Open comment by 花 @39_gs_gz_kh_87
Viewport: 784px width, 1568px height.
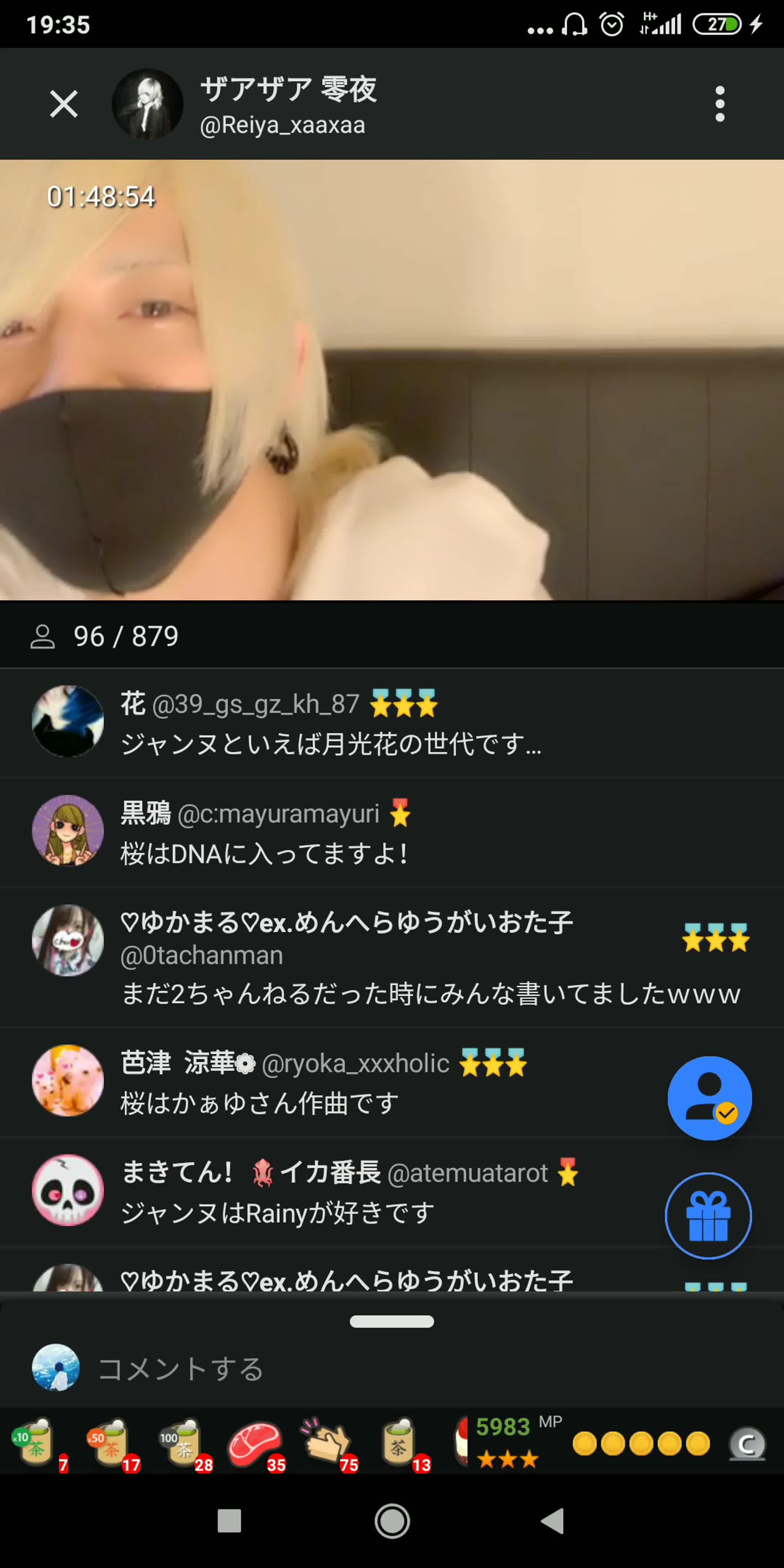[392, 722]
